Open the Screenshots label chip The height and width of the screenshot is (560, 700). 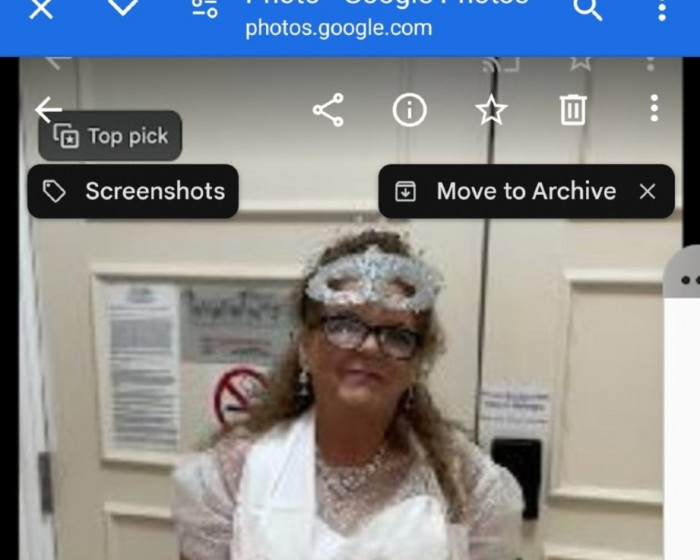coord(133,191)
